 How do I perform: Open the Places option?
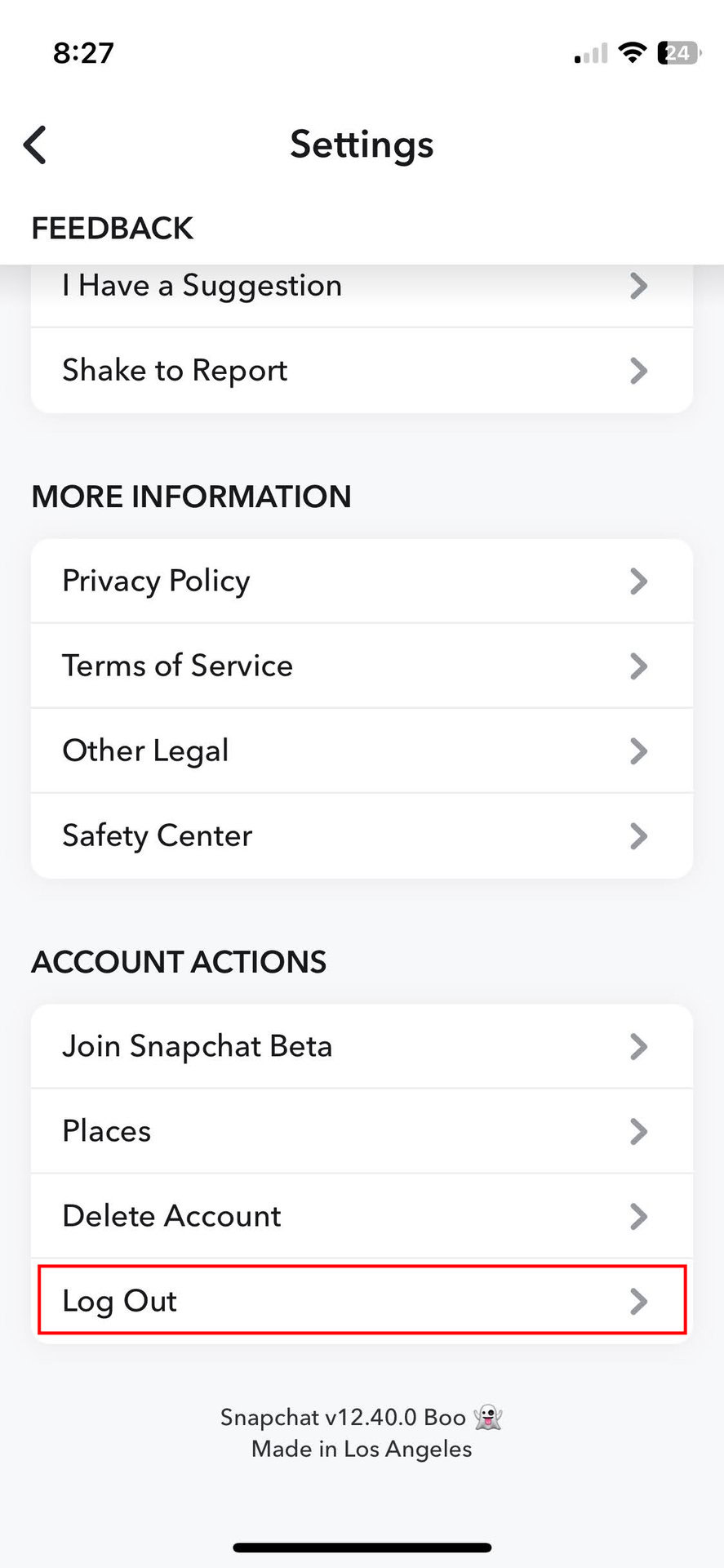coord(361,1132)
